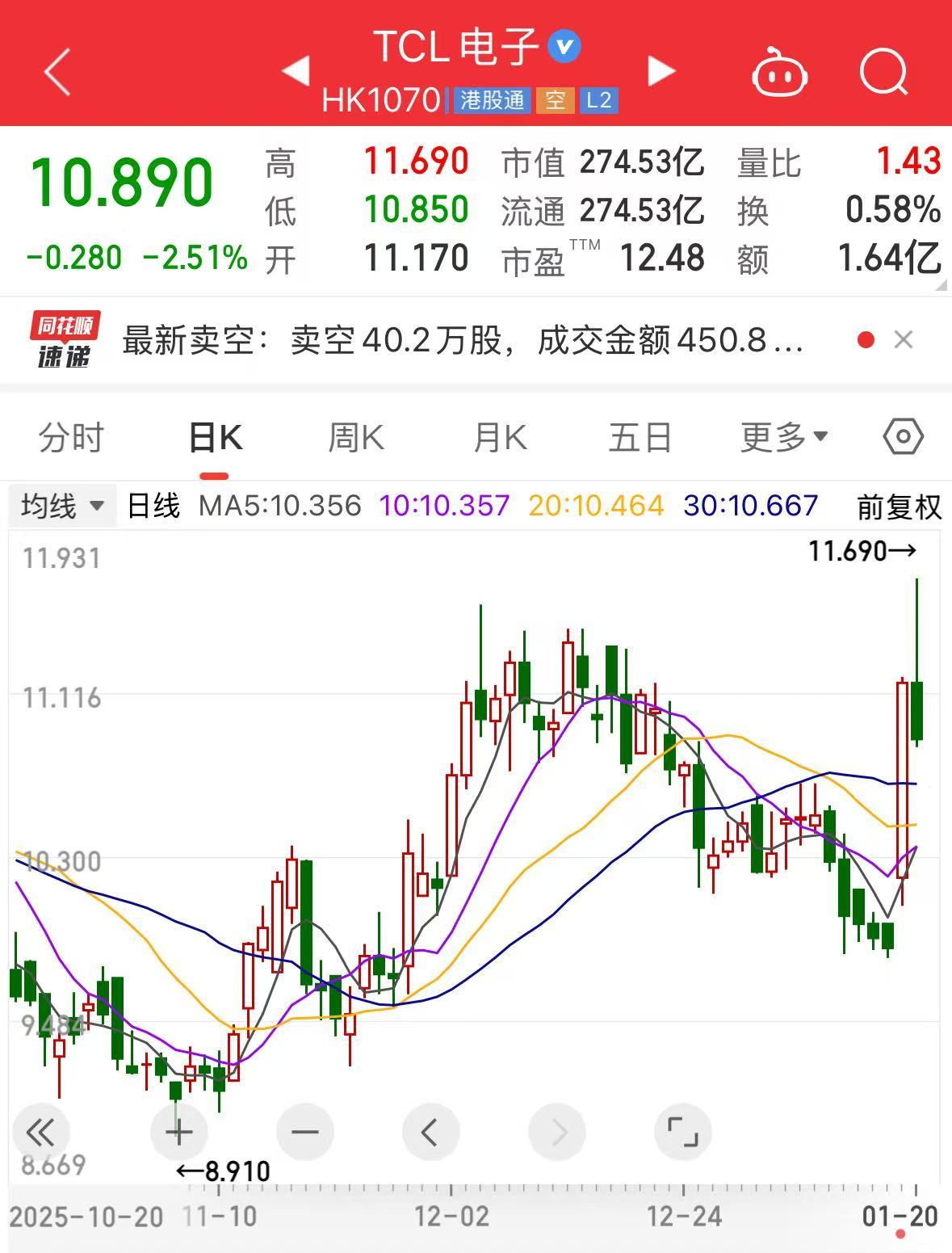This screenshot has height=1253, width=952.
Task: Open the previous stock with left triangle arrow
Action: (x=296, y=72)
